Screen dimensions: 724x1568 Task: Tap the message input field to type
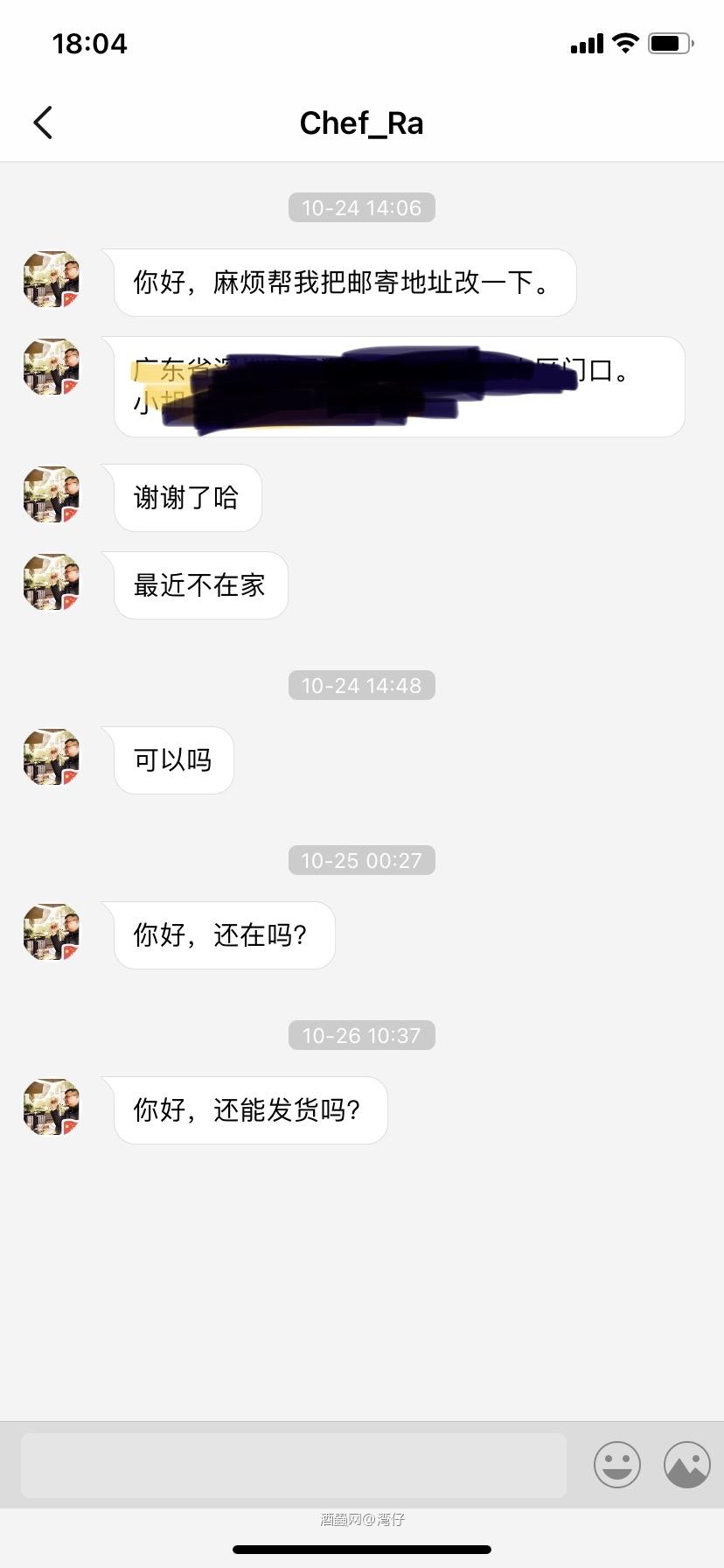coord(293,1464)
